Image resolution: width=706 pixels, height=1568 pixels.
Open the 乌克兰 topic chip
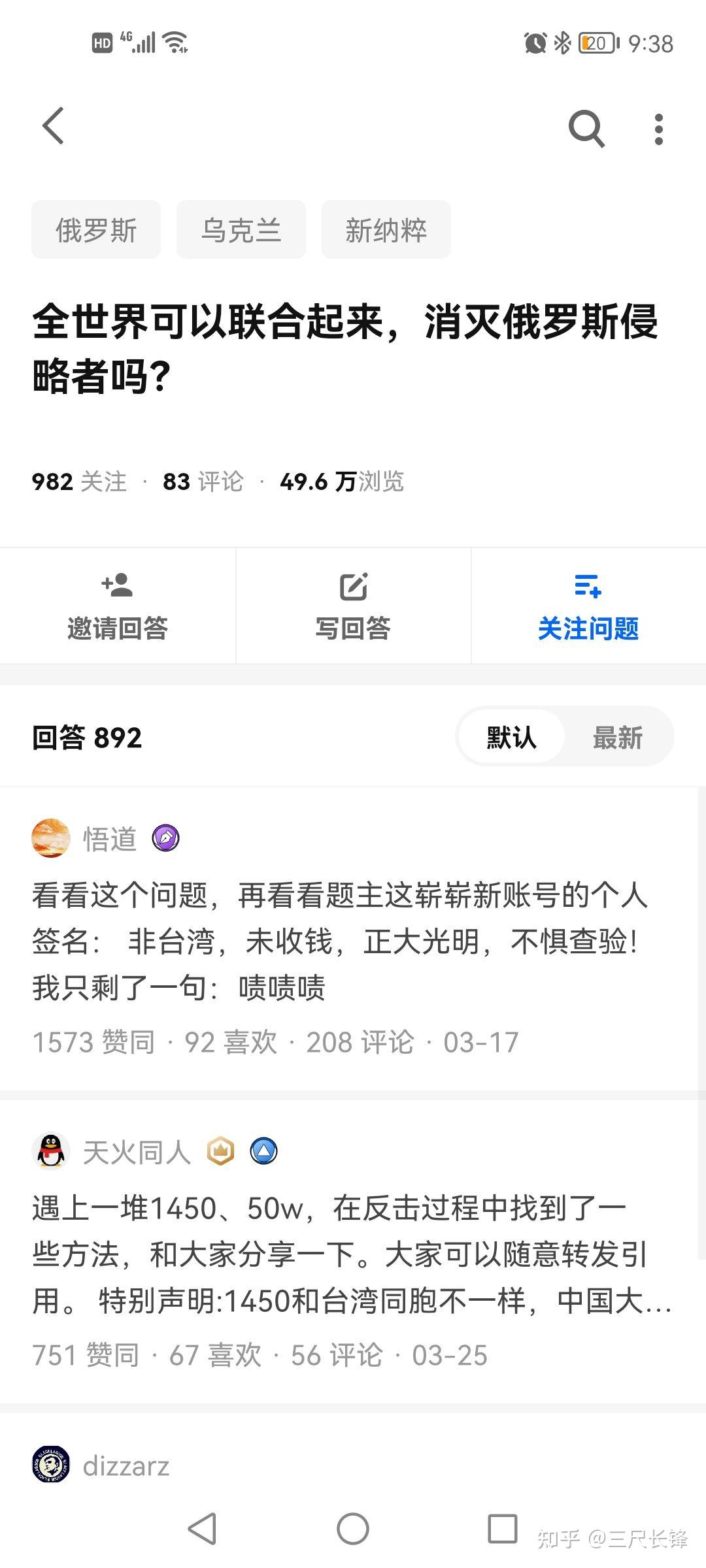coord(241,230)
